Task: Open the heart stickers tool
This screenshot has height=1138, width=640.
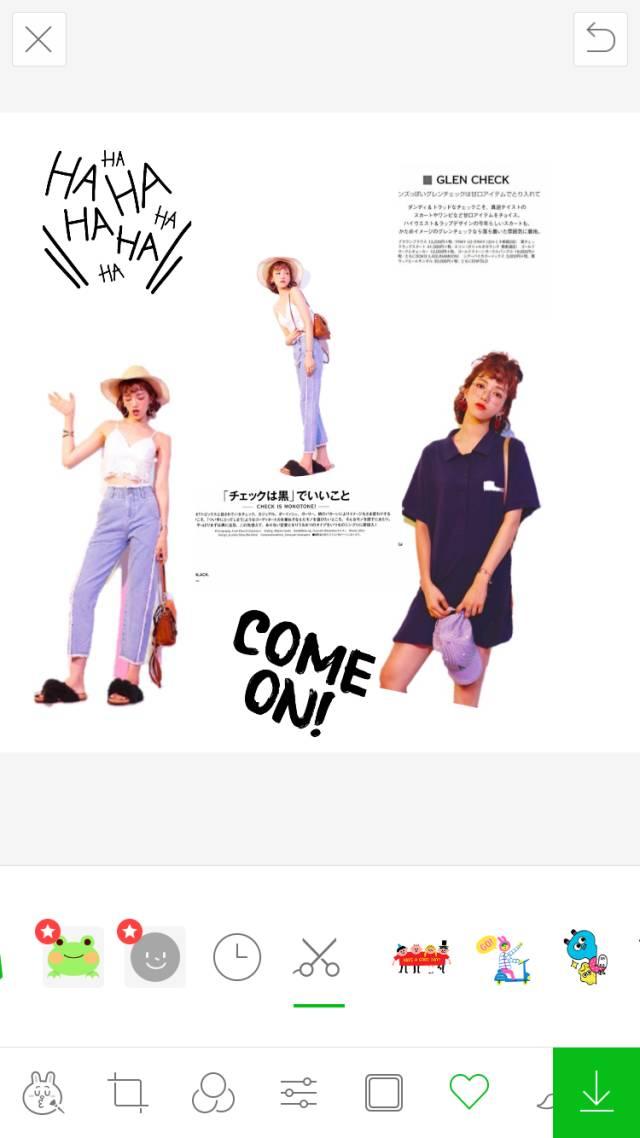Action: click(x=469, y=1091)
